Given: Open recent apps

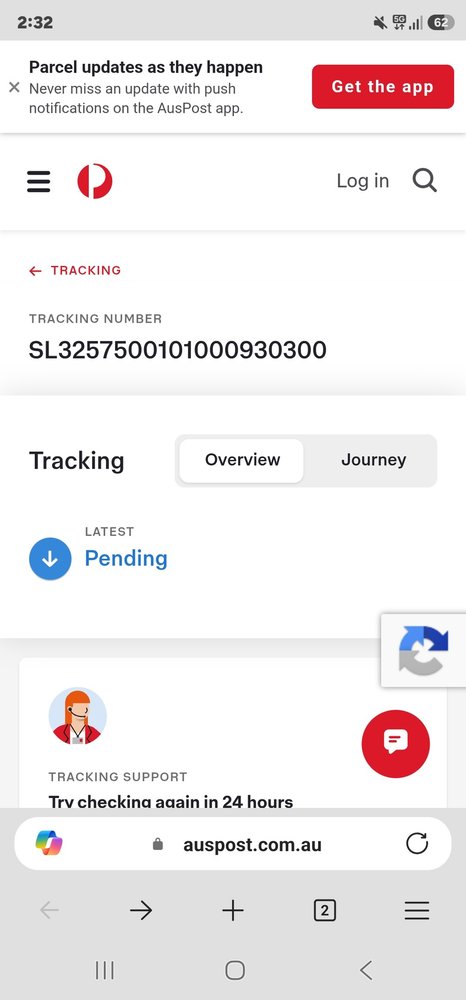Looking at the screenshot, I should coord(105,970).
